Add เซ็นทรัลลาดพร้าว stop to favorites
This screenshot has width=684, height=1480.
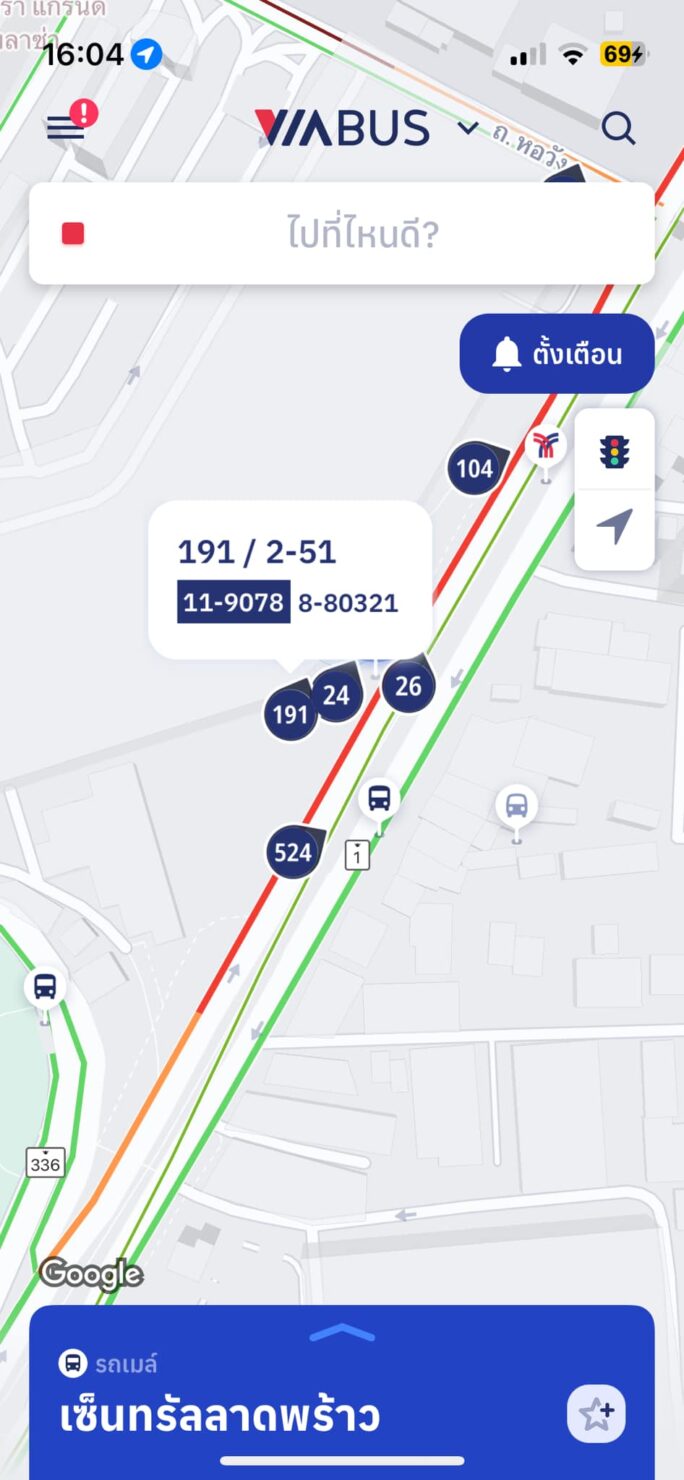tap(596, 1414)
